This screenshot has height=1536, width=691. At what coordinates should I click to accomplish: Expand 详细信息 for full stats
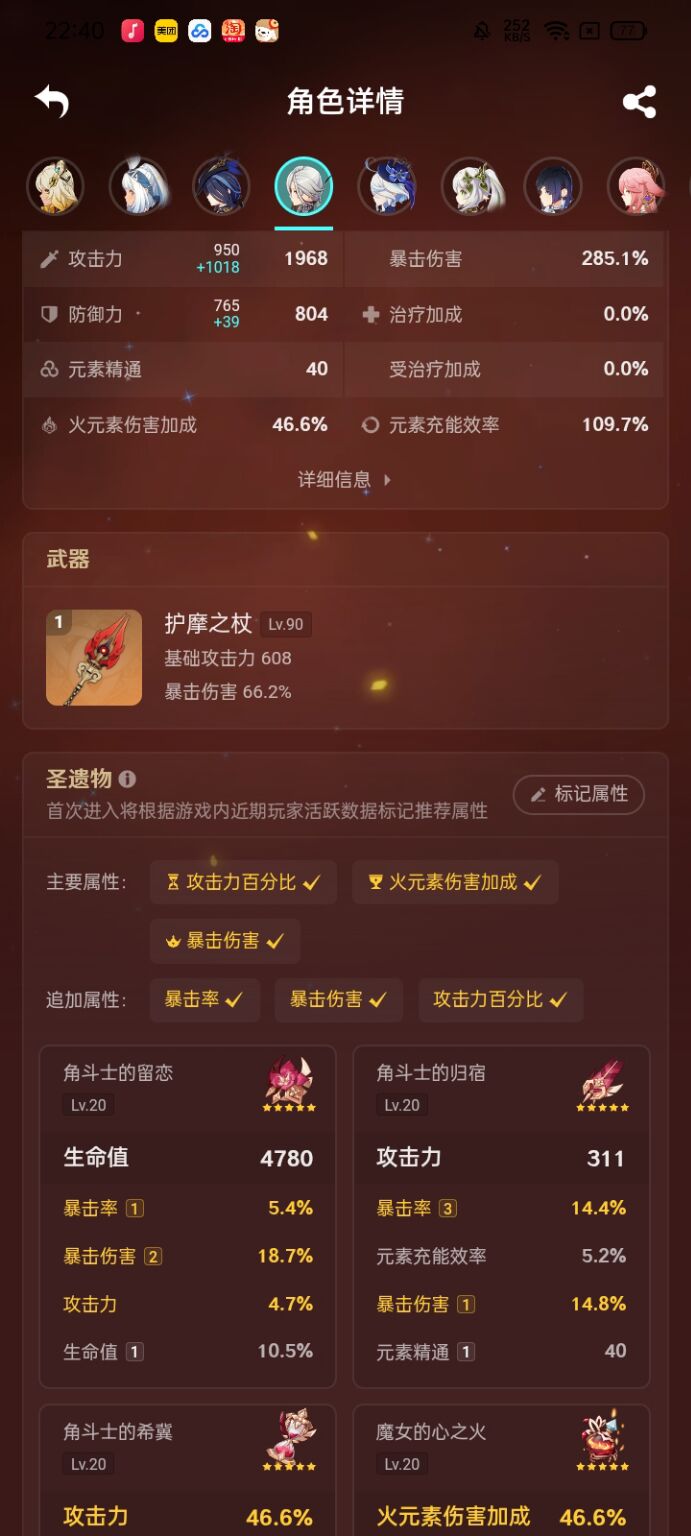[345, 480]
